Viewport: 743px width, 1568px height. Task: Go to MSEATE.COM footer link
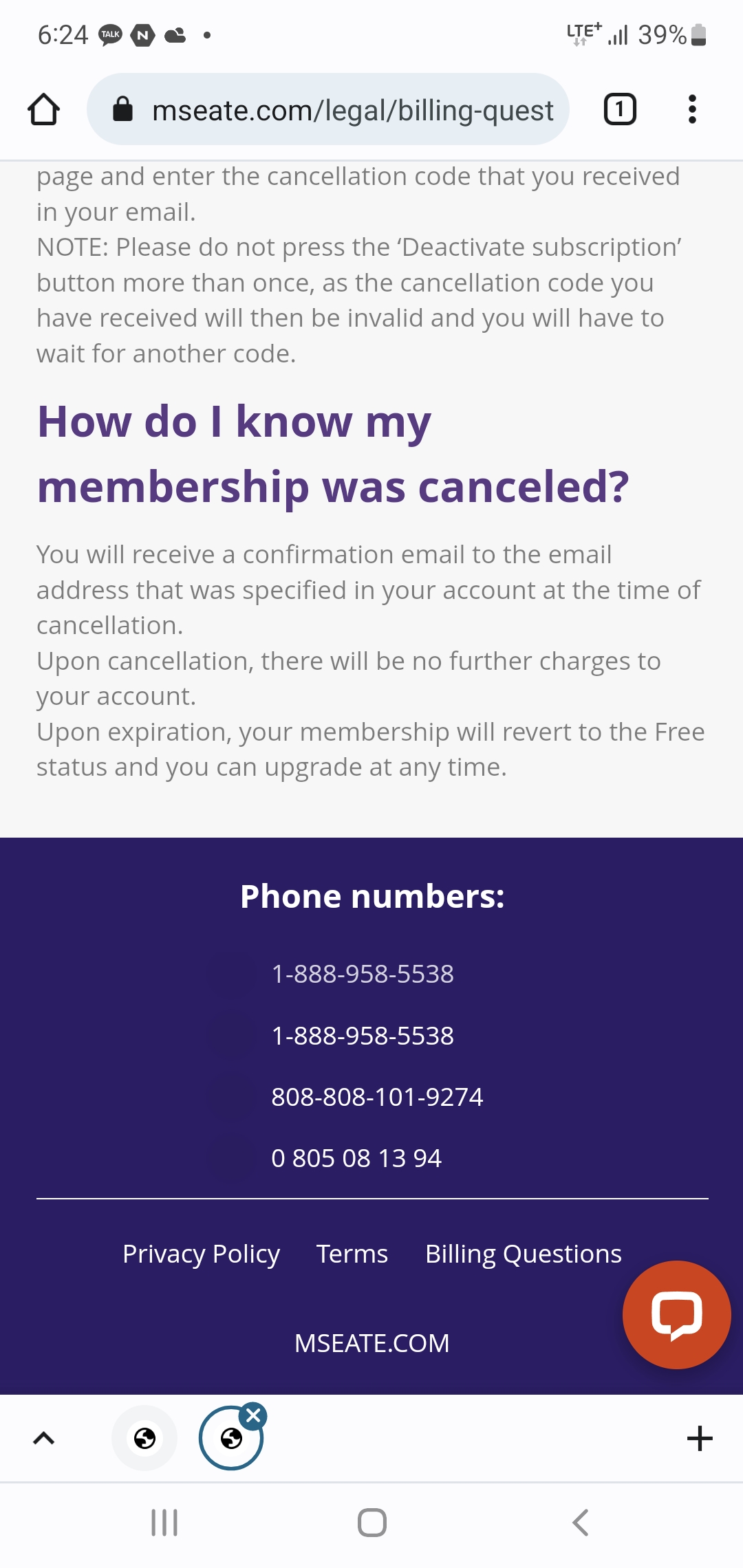pos(371,1343)
